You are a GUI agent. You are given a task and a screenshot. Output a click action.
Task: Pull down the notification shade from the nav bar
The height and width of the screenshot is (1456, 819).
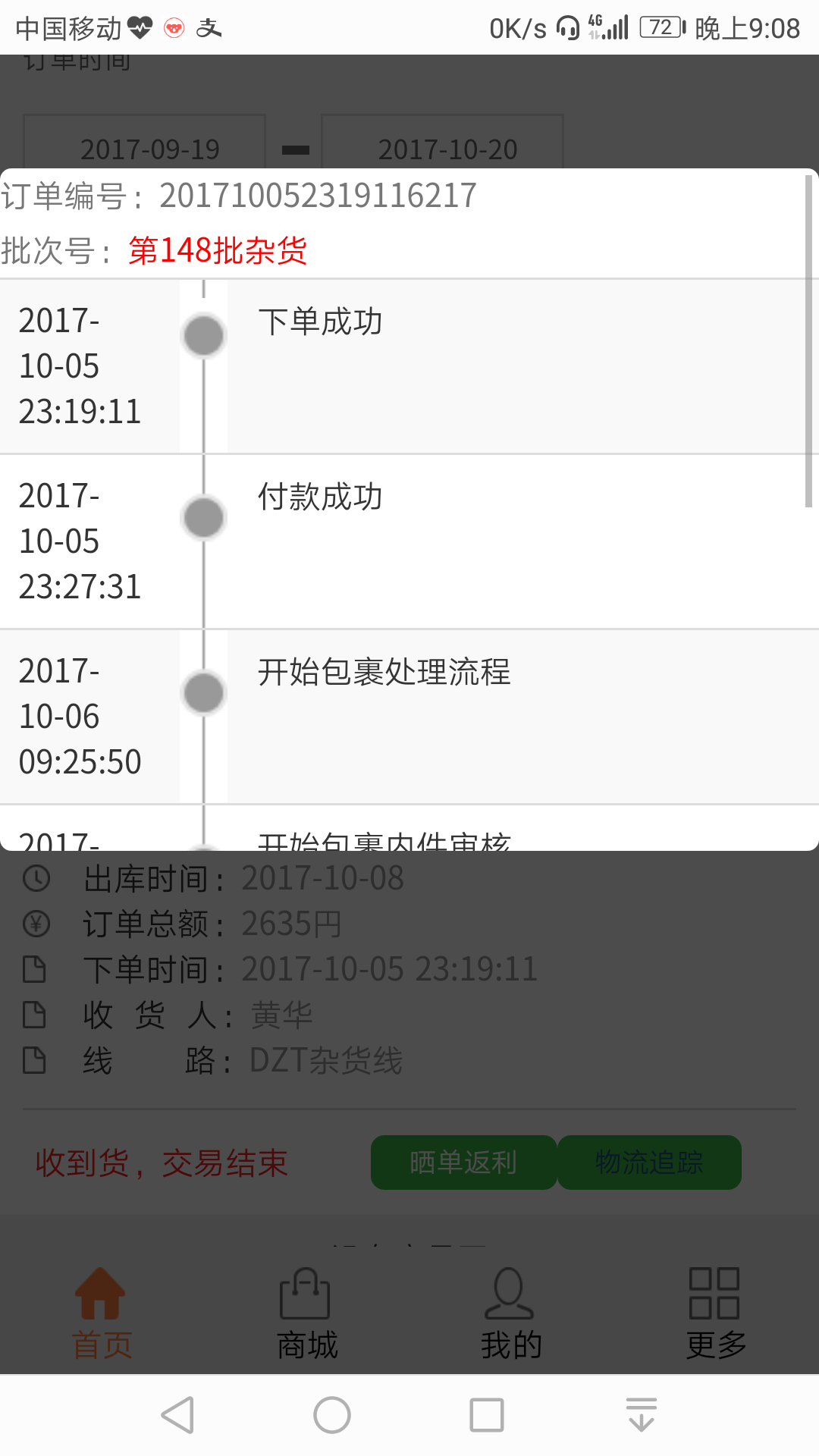tap(642, 1415)
